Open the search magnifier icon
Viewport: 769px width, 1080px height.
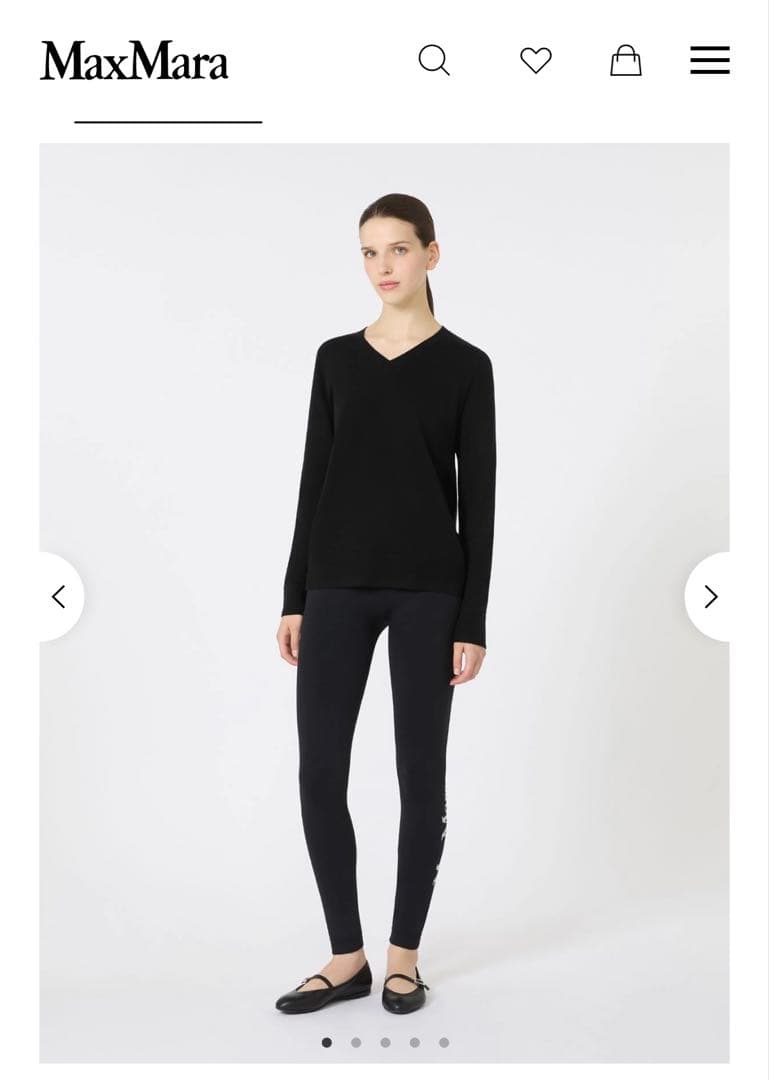[x=434, y=60]
